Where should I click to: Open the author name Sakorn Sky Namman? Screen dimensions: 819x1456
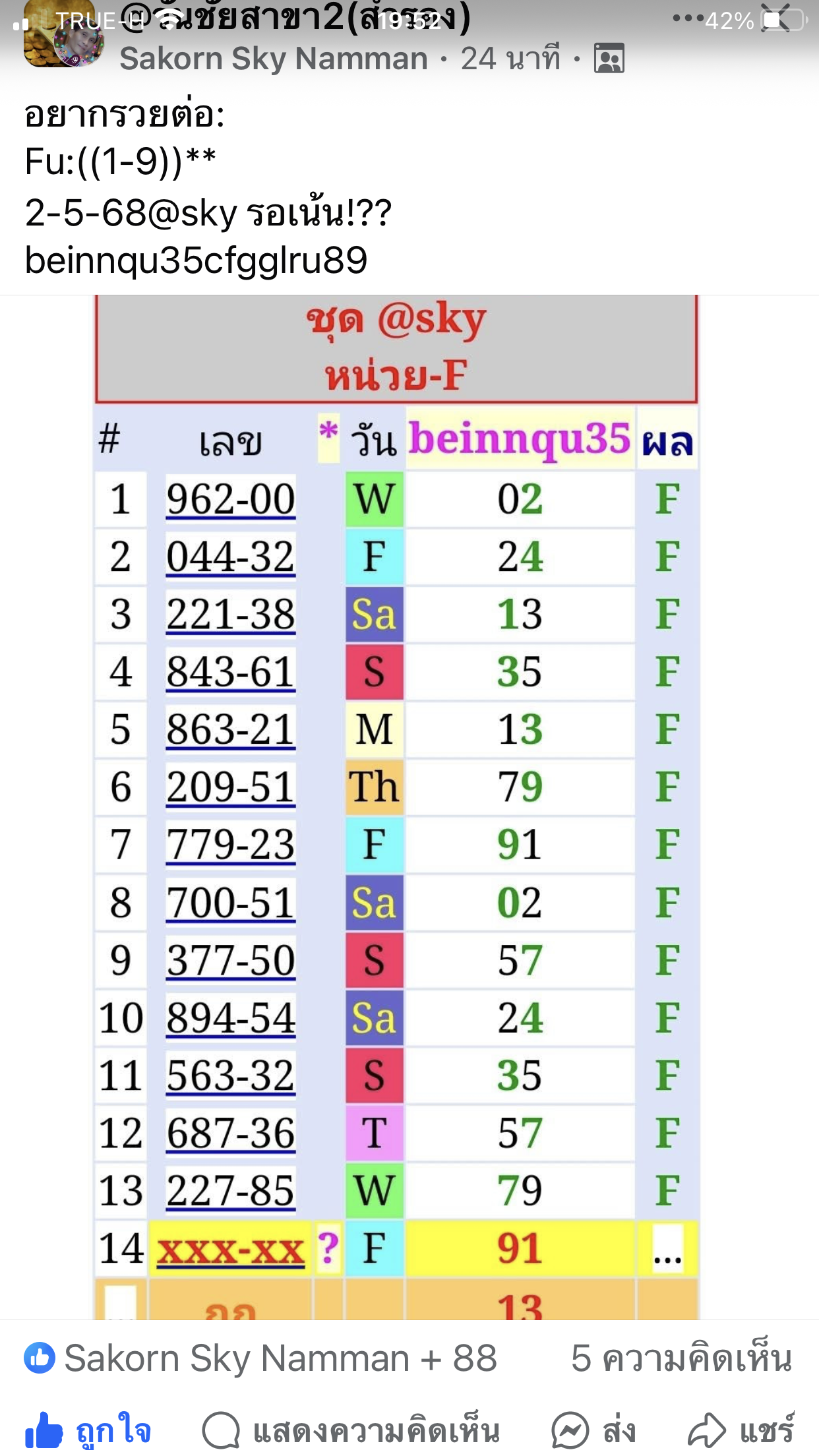tap(274, 59)
